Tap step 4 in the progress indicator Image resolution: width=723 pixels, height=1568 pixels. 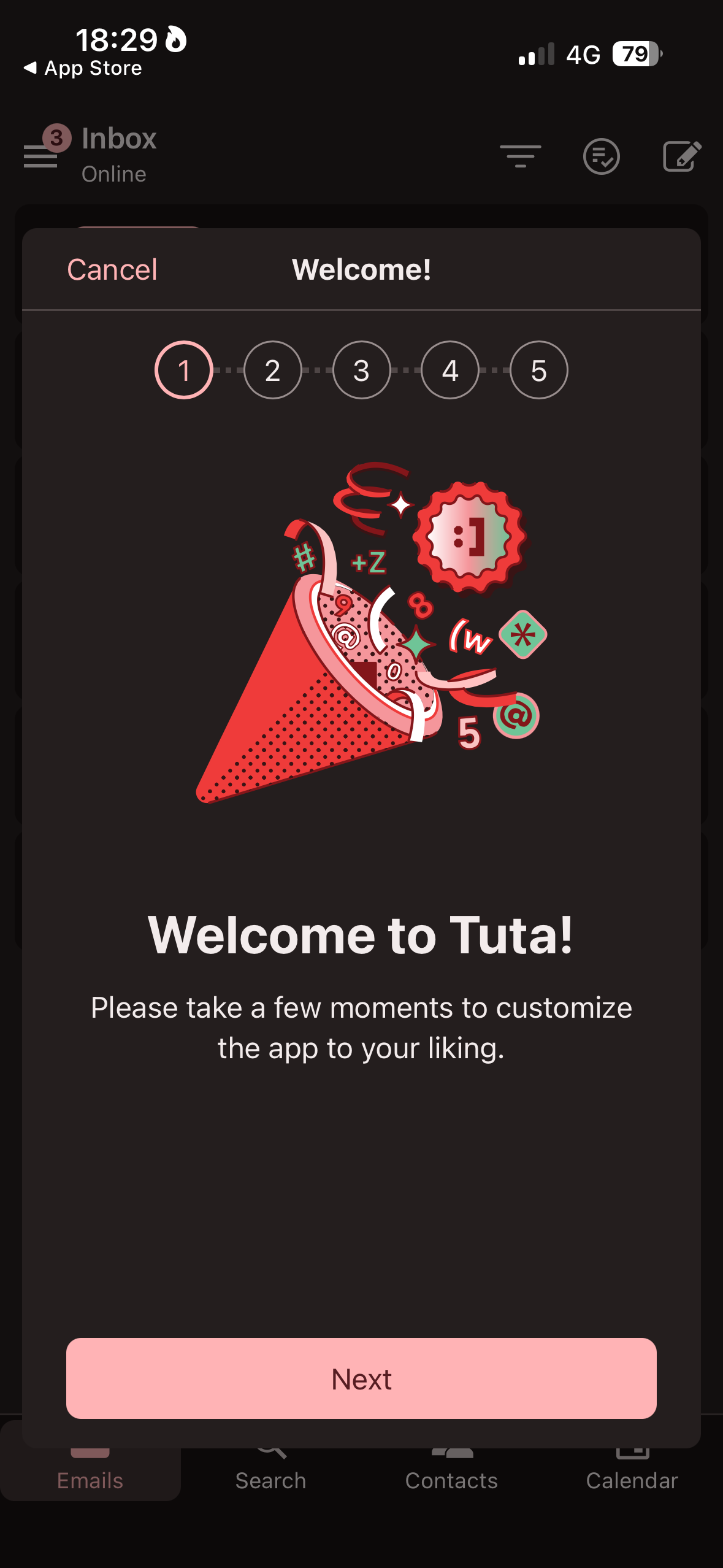pos(449,370)
